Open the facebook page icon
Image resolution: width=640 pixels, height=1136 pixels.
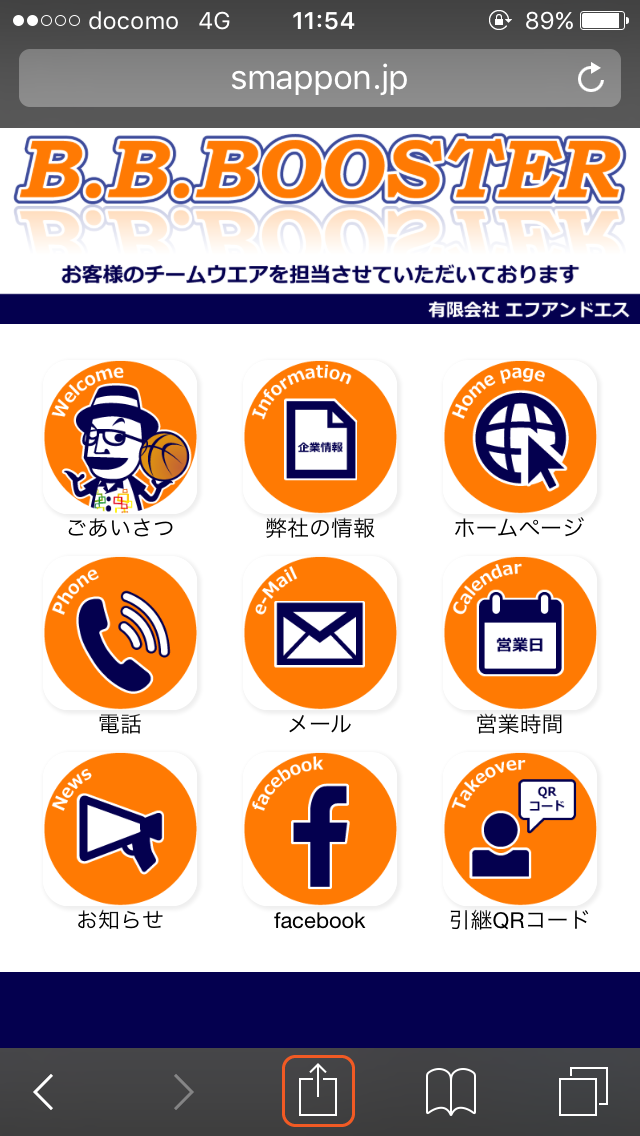(x=320, y=829)
